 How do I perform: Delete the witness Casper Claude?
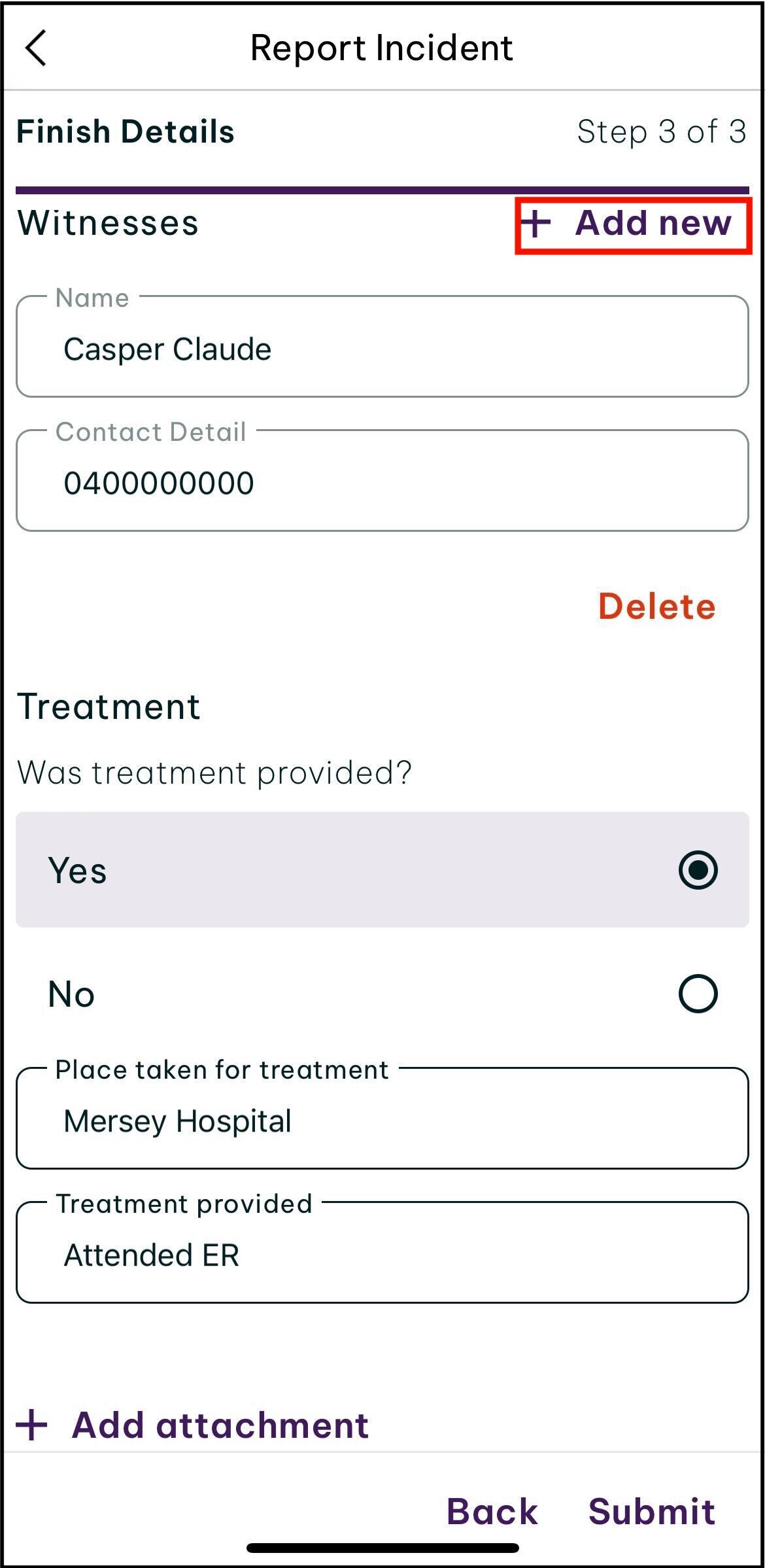coord(656,606)
